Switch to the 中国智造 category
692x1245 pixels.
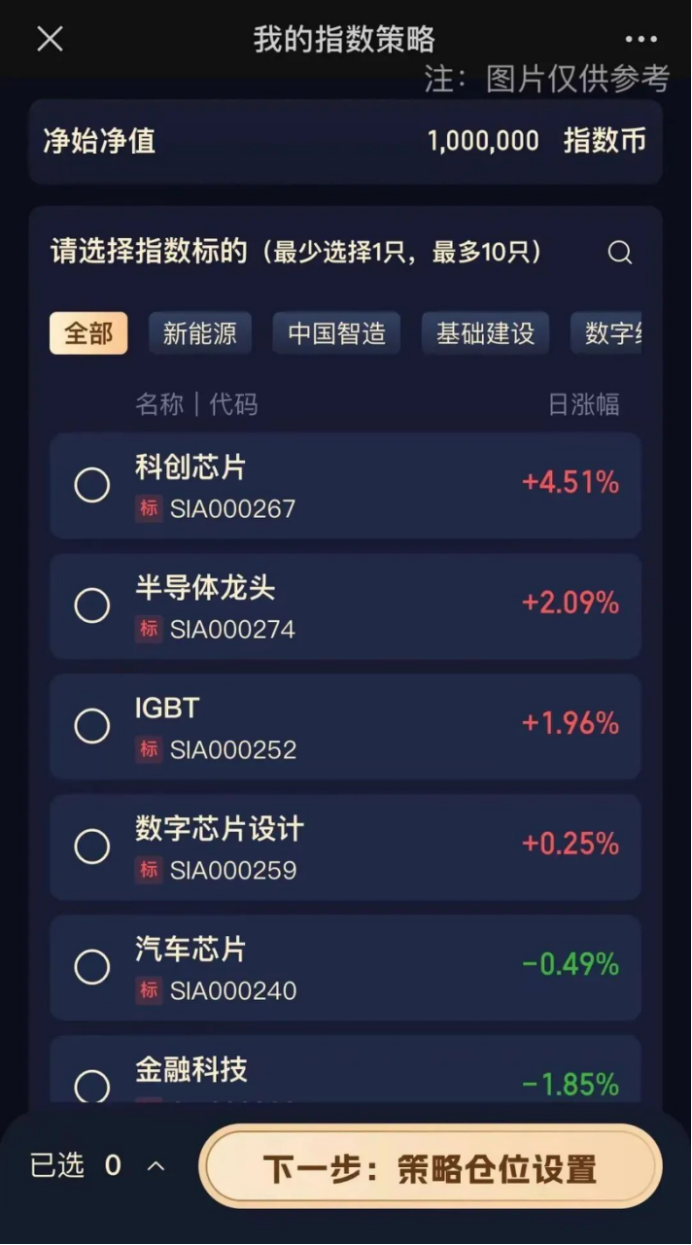[x=337, y=333]
